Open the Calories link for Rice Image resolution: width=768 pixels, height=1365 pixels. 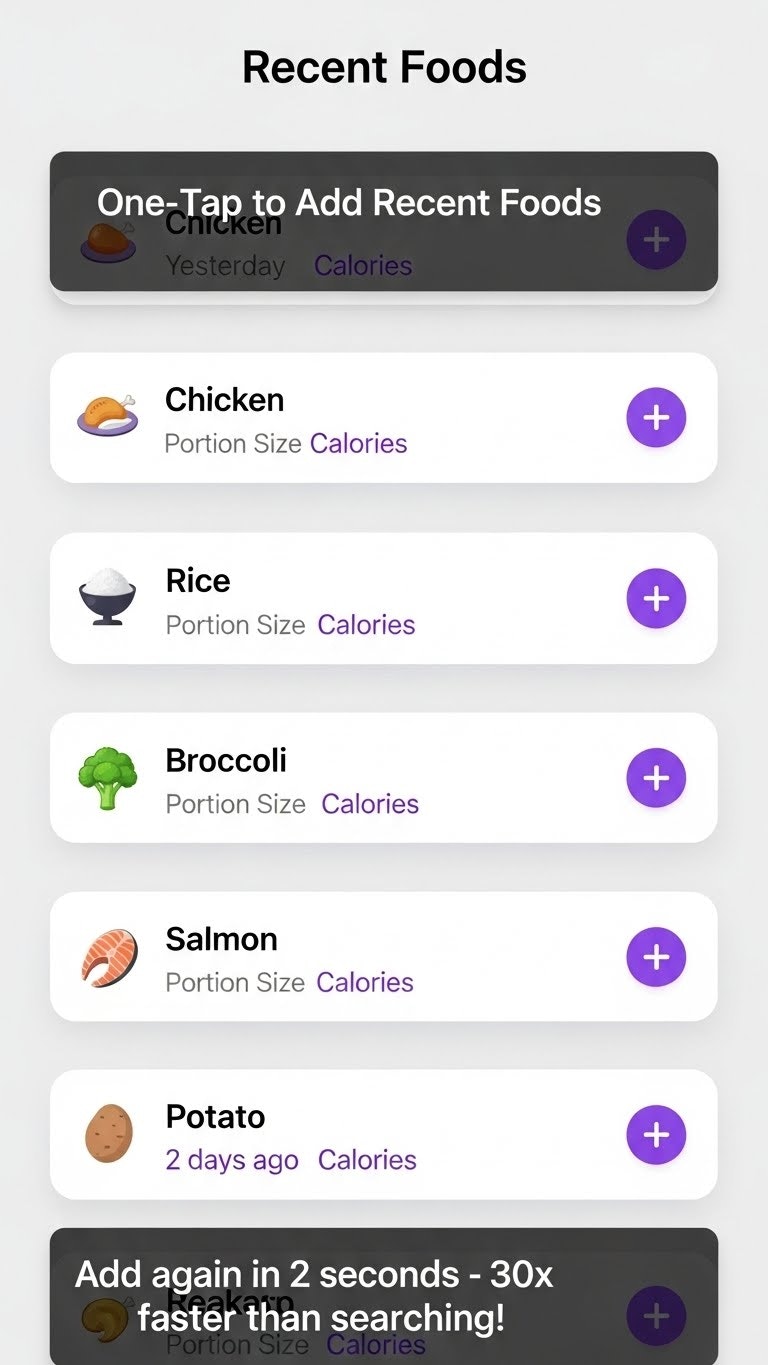coord(366,624)
